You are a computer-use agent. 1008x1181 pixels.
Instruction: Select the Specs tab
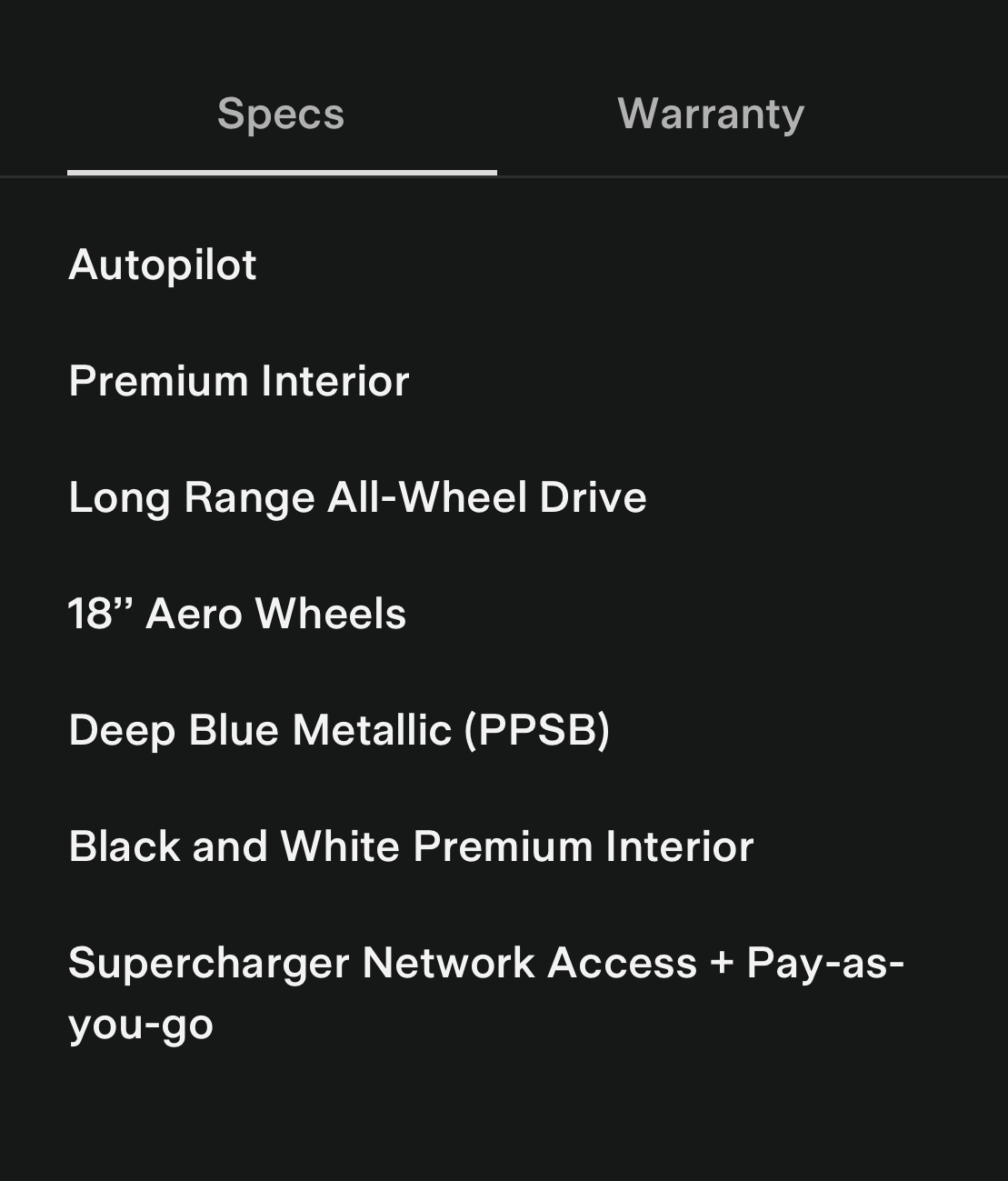(x=281, y=115)
